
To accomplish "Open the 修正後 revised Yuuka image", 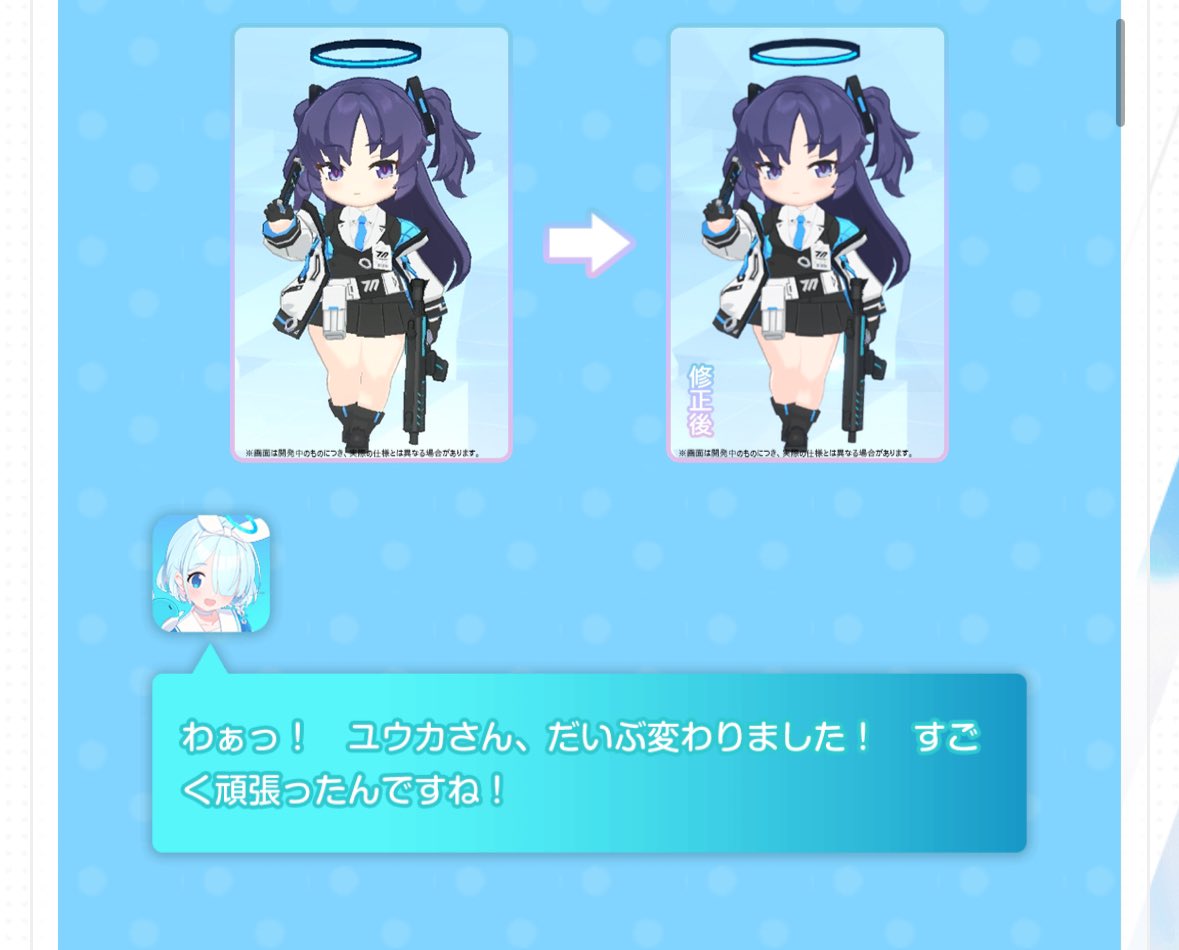I will (x=807, y=243).
